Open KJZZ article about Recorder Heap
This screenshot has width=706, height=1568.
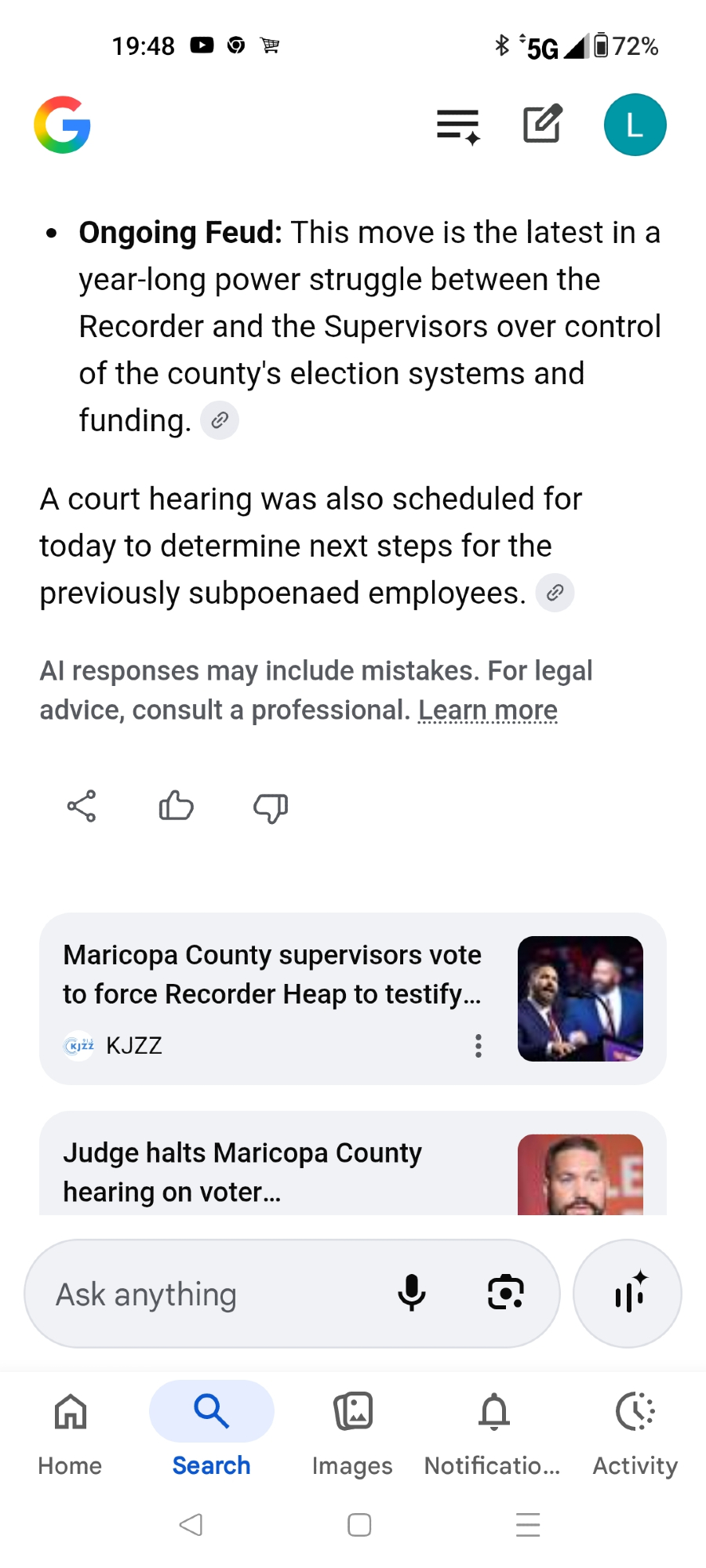pos(272,975)
